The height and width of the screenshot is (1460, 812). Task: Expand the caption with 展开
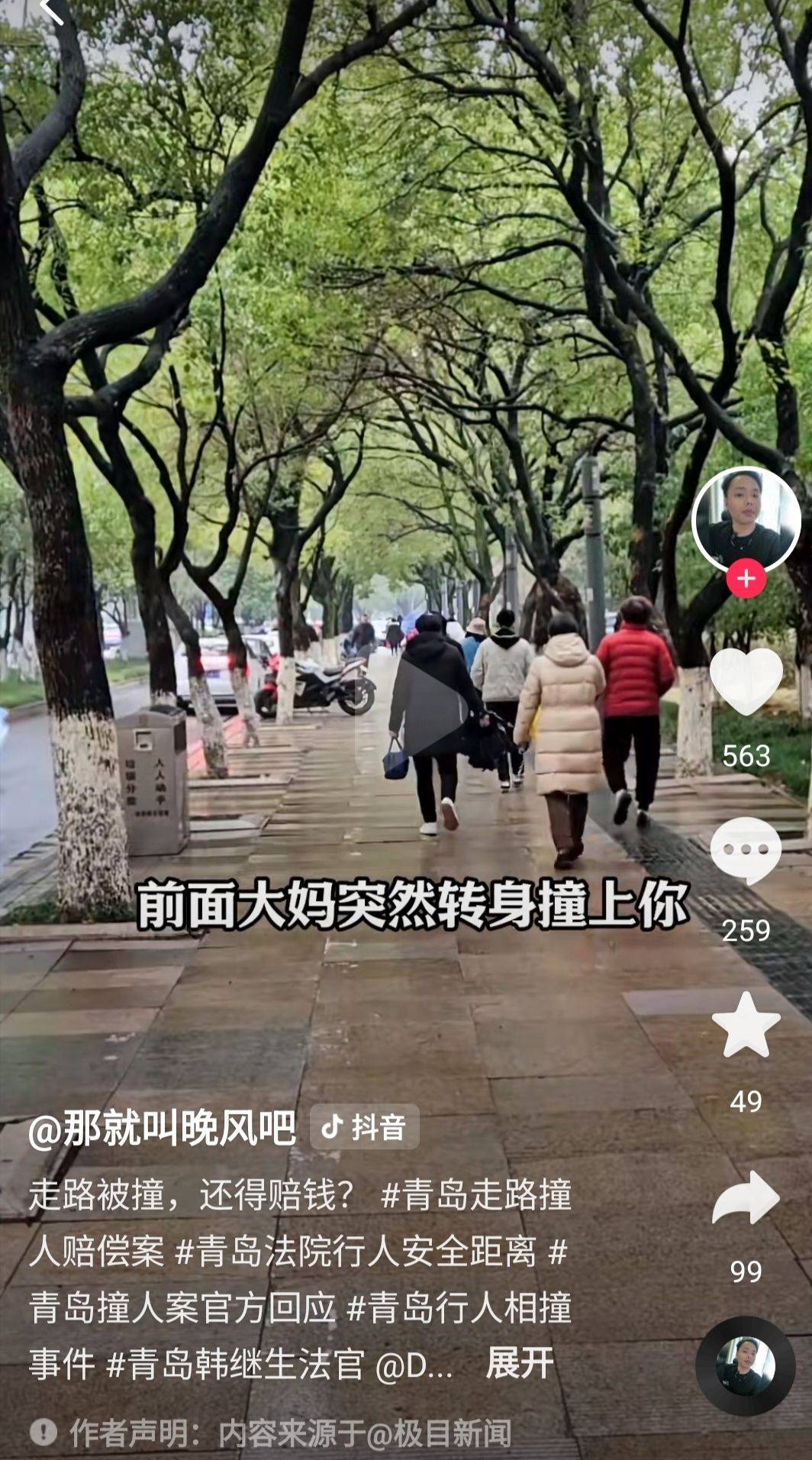coord(520,1363)
